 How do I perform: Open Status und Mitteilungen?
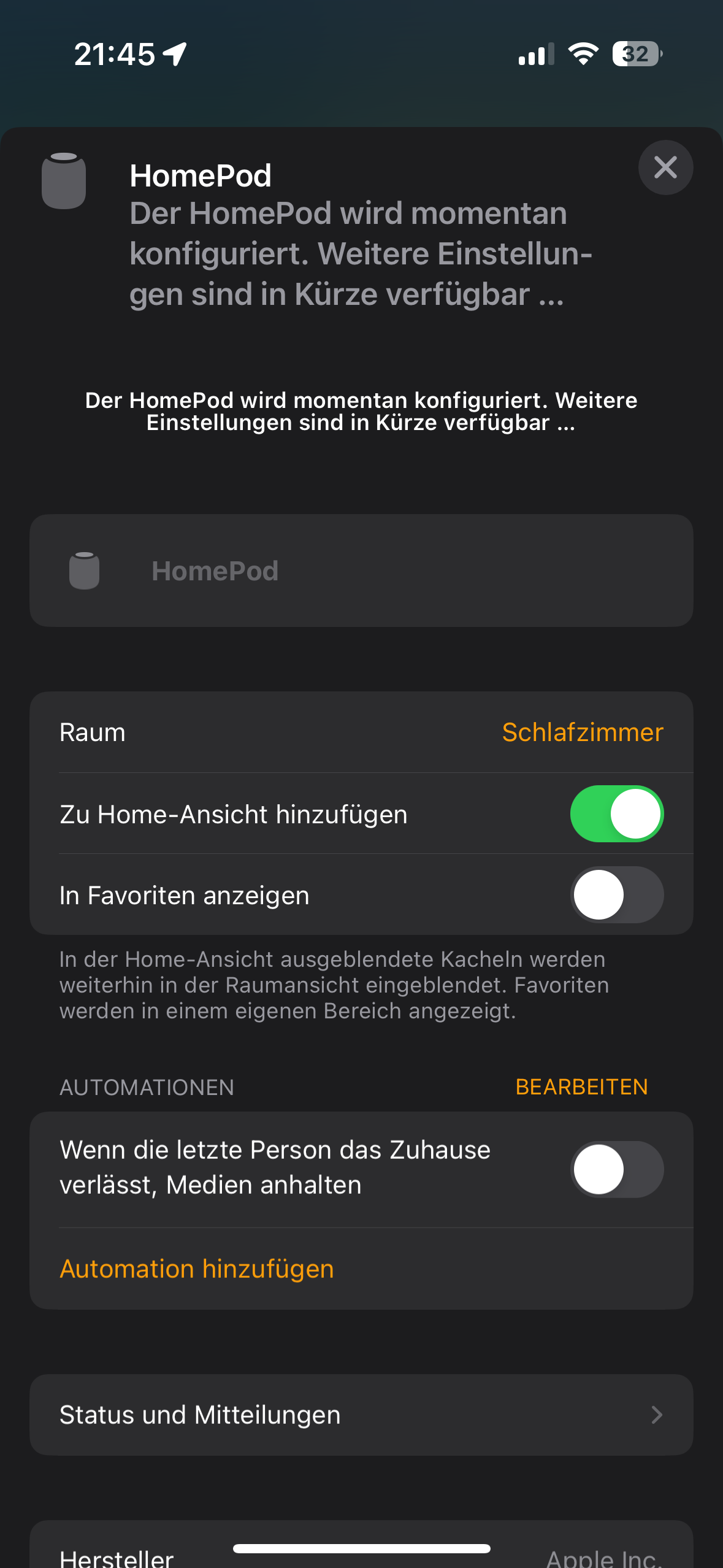361,1415
